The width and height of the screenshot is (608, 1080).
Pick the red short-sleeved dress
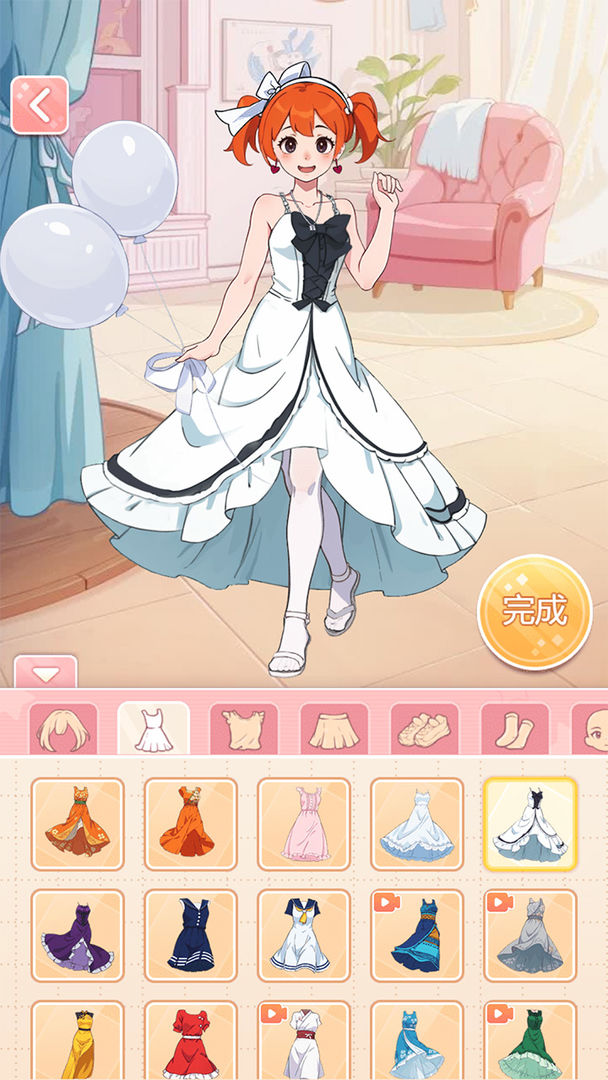click(x=191, y=1040)
